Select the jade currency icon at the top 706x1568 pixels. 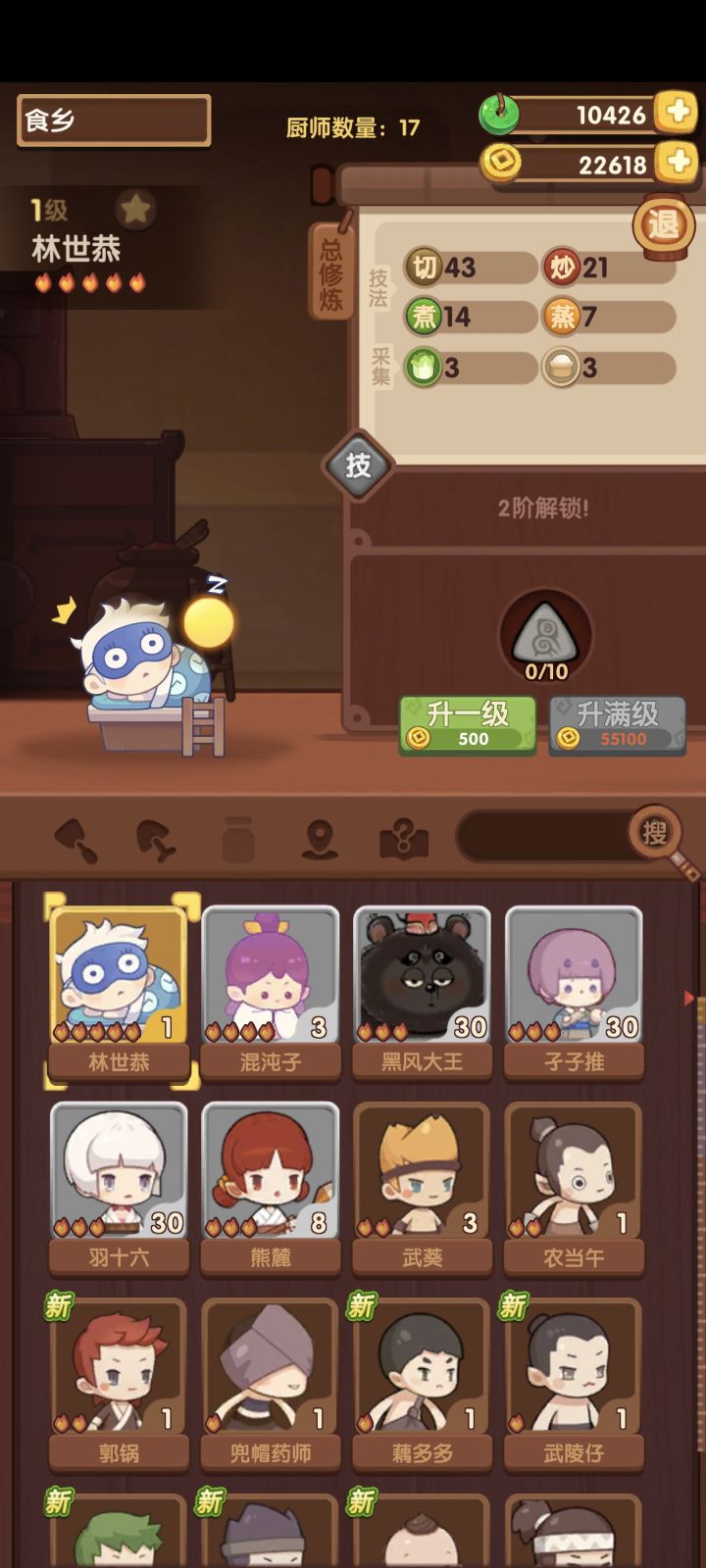point(500,115)
